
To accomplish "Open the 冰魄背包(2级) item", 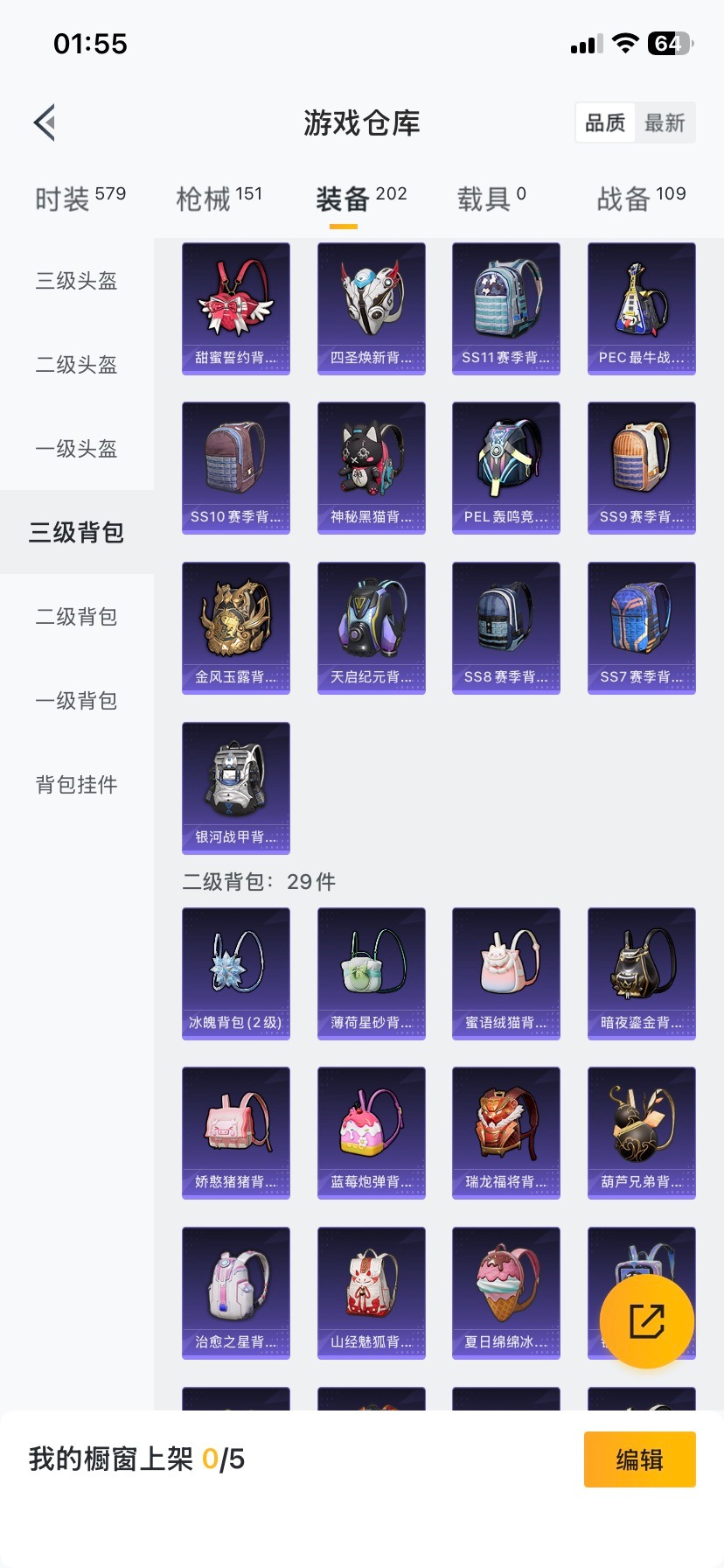I will click(236, 973).
